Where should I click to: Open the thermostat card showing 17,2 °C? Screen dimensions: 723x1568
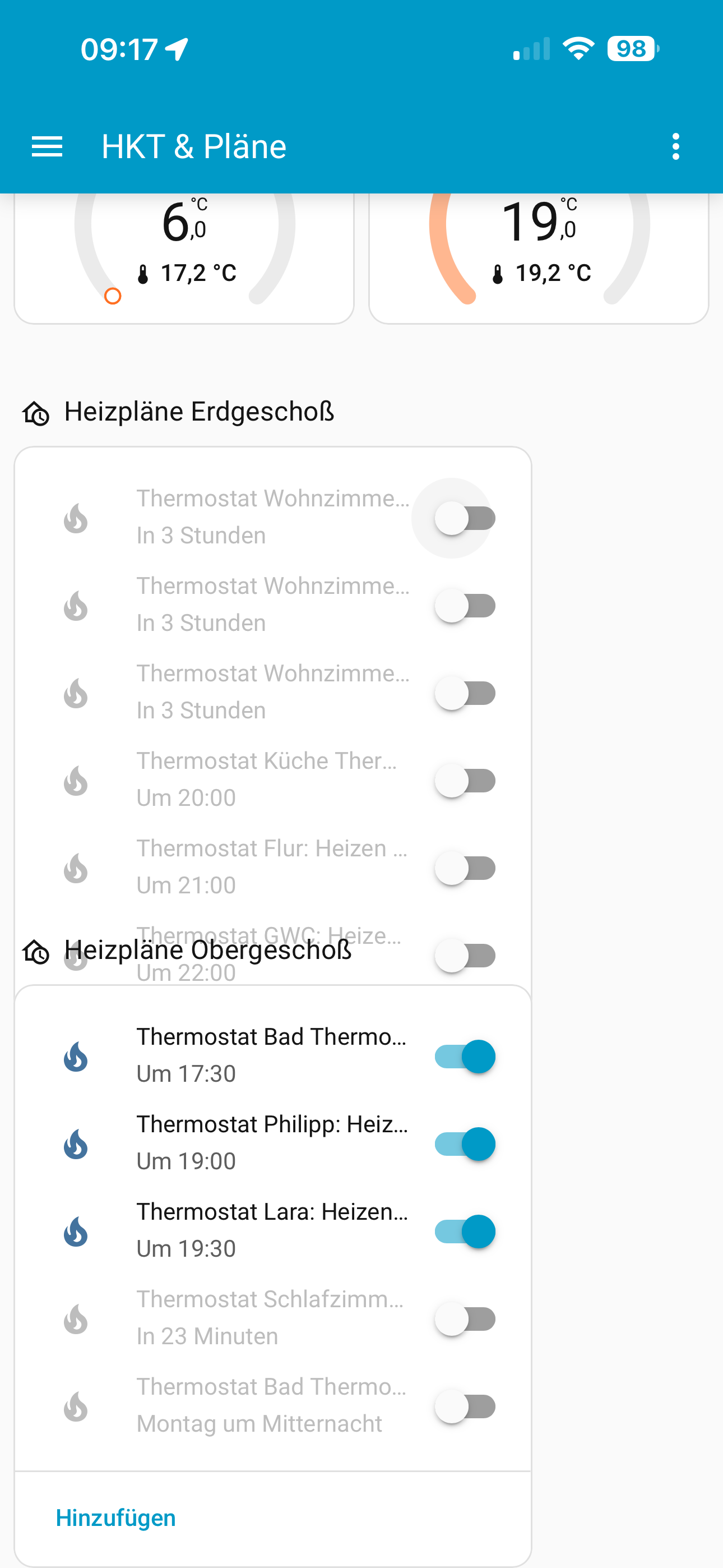[x=184, y=258]
